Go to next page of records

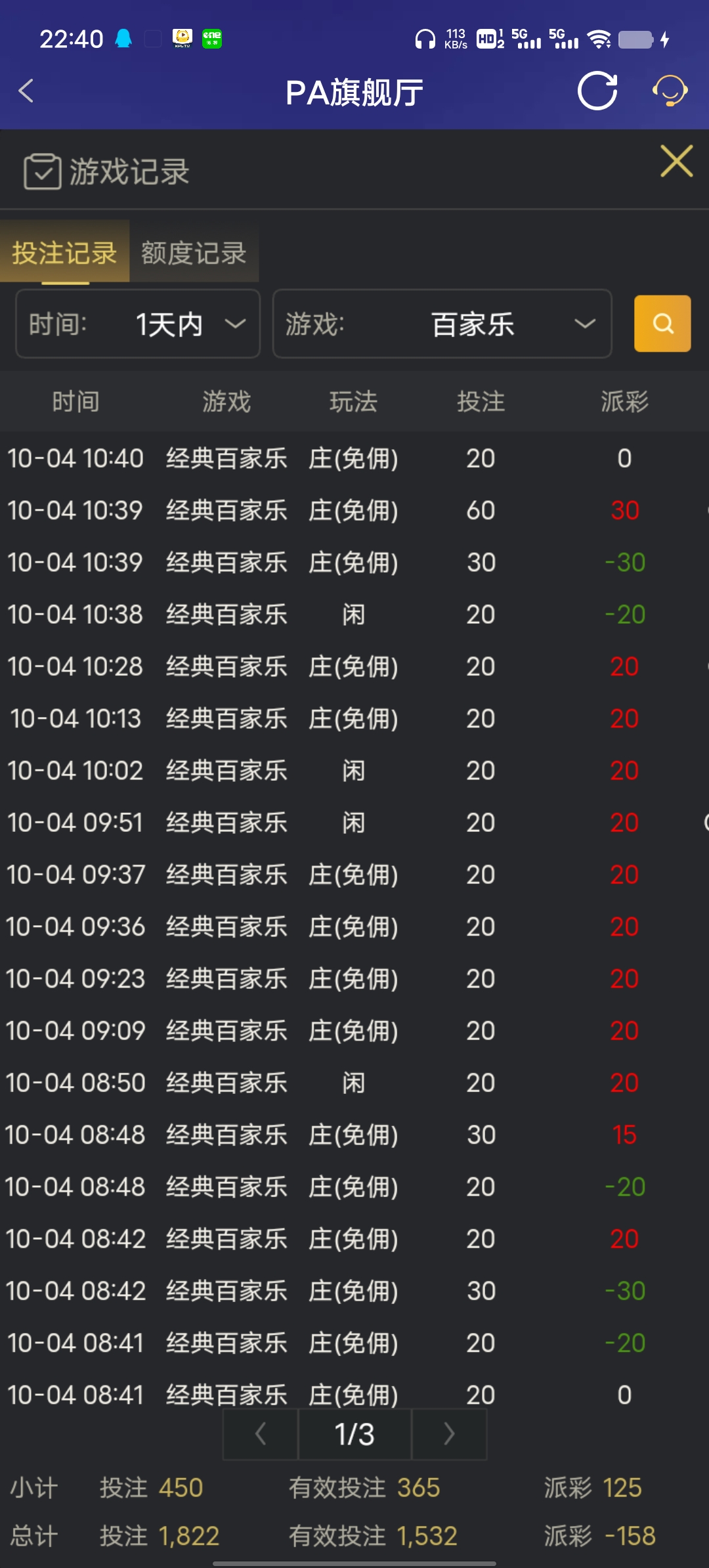click(449, 1434)
